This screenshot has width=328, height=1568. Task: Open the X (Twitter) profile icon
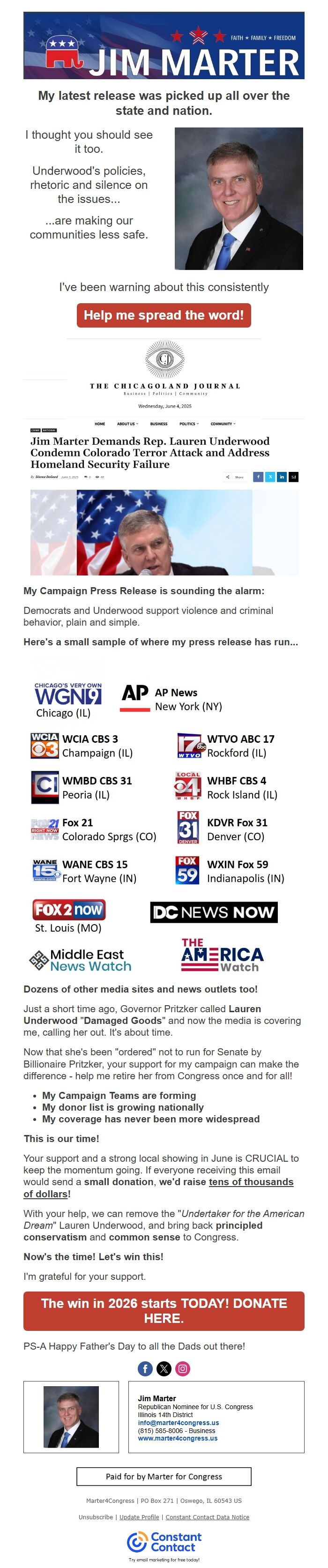point(164,1368)
